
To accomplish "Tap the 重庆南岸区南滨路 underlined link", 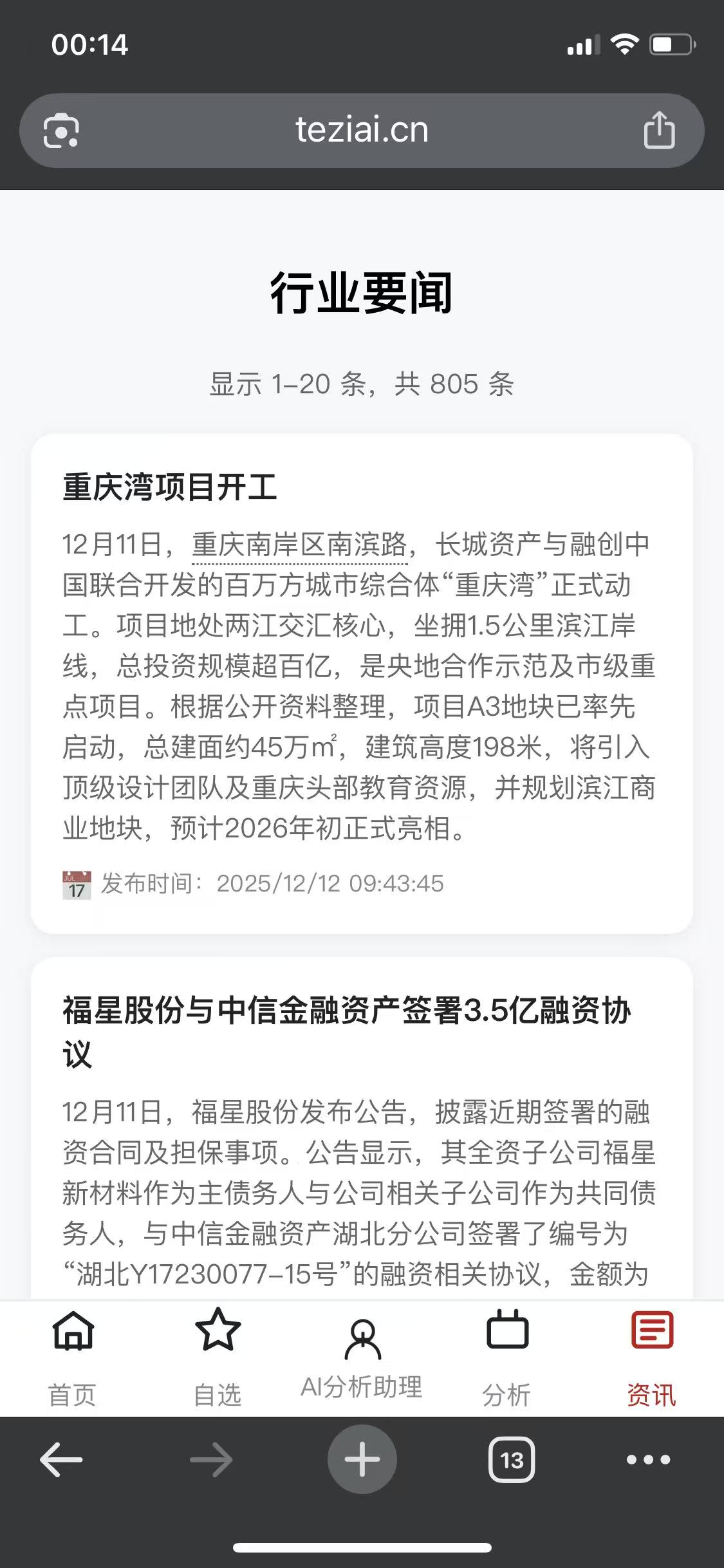I will [299, 545].
